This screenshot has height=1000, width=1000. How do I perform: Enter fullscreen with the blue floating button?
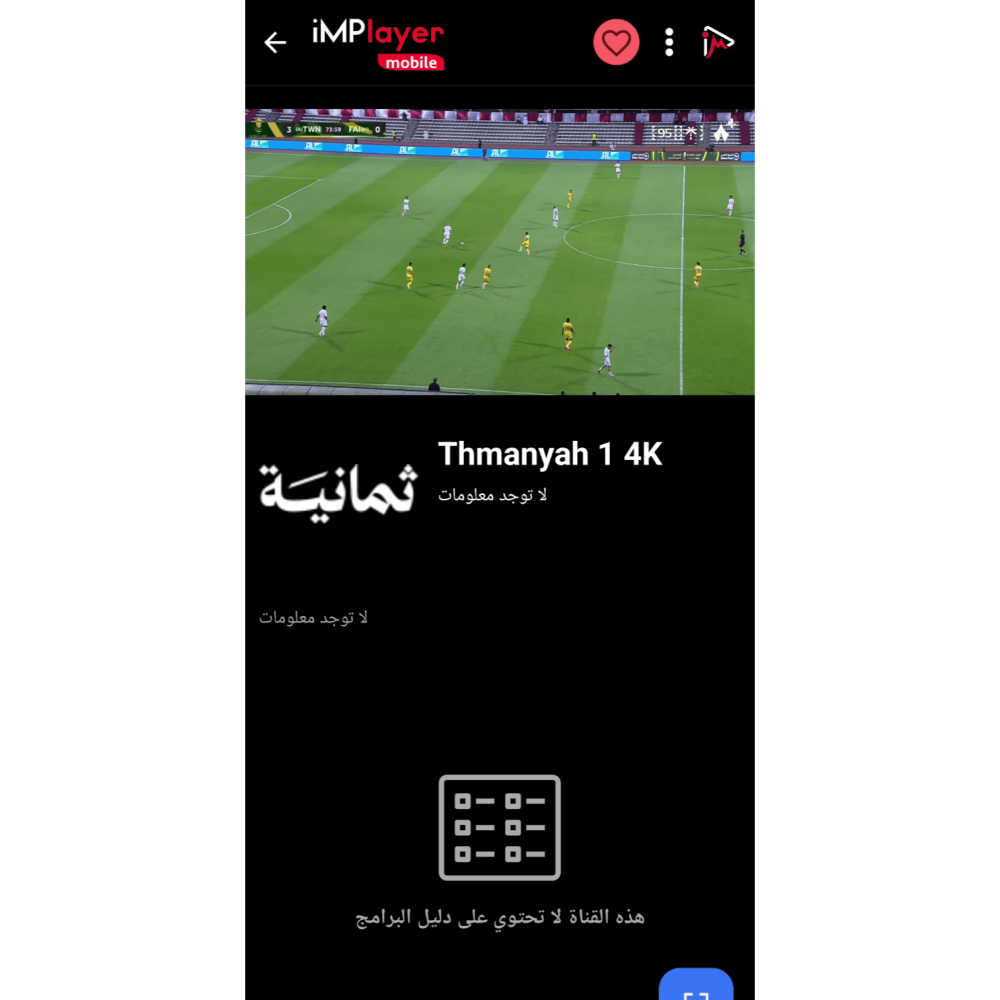pyautogui.click(x=696, y=986)
